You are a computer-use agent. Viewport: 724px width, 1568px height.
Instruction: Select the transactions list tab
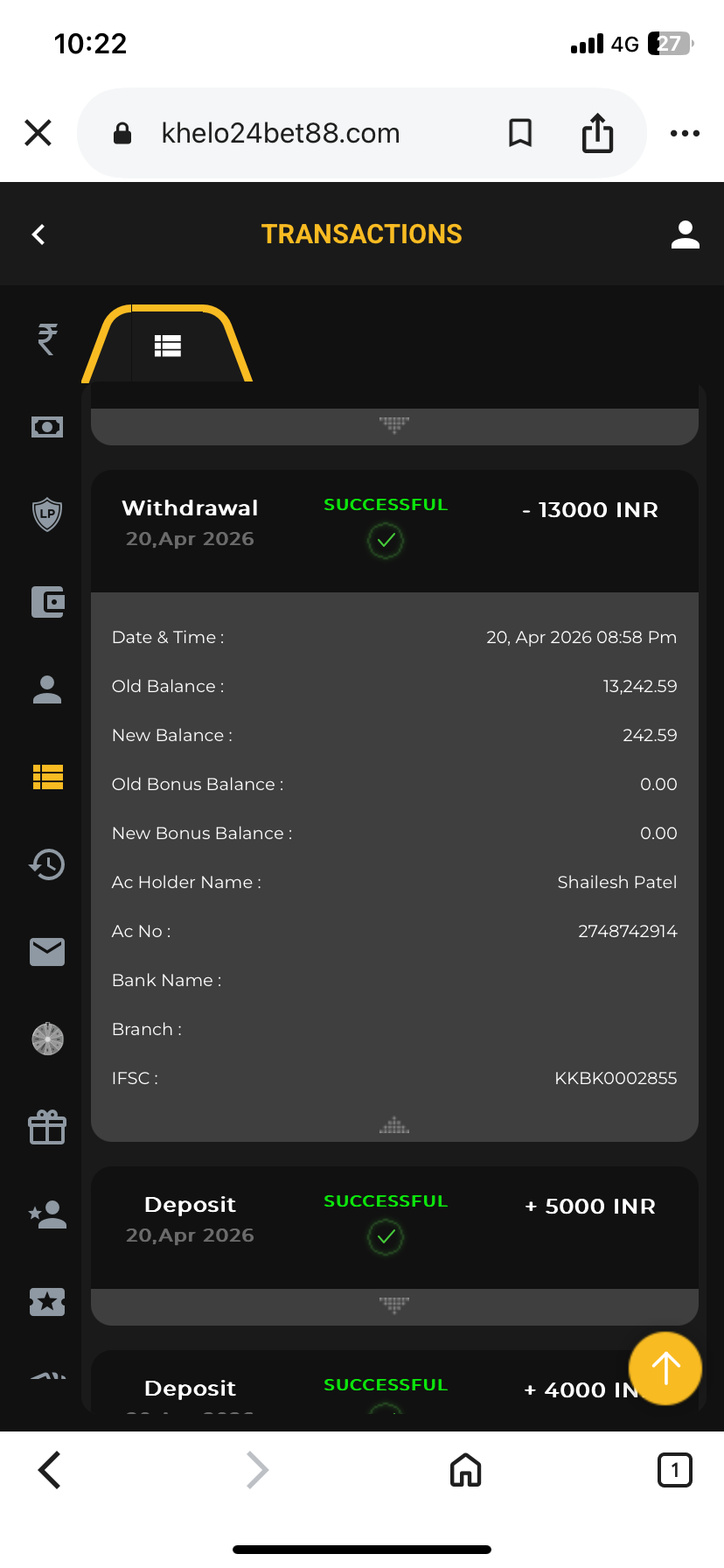168,346
